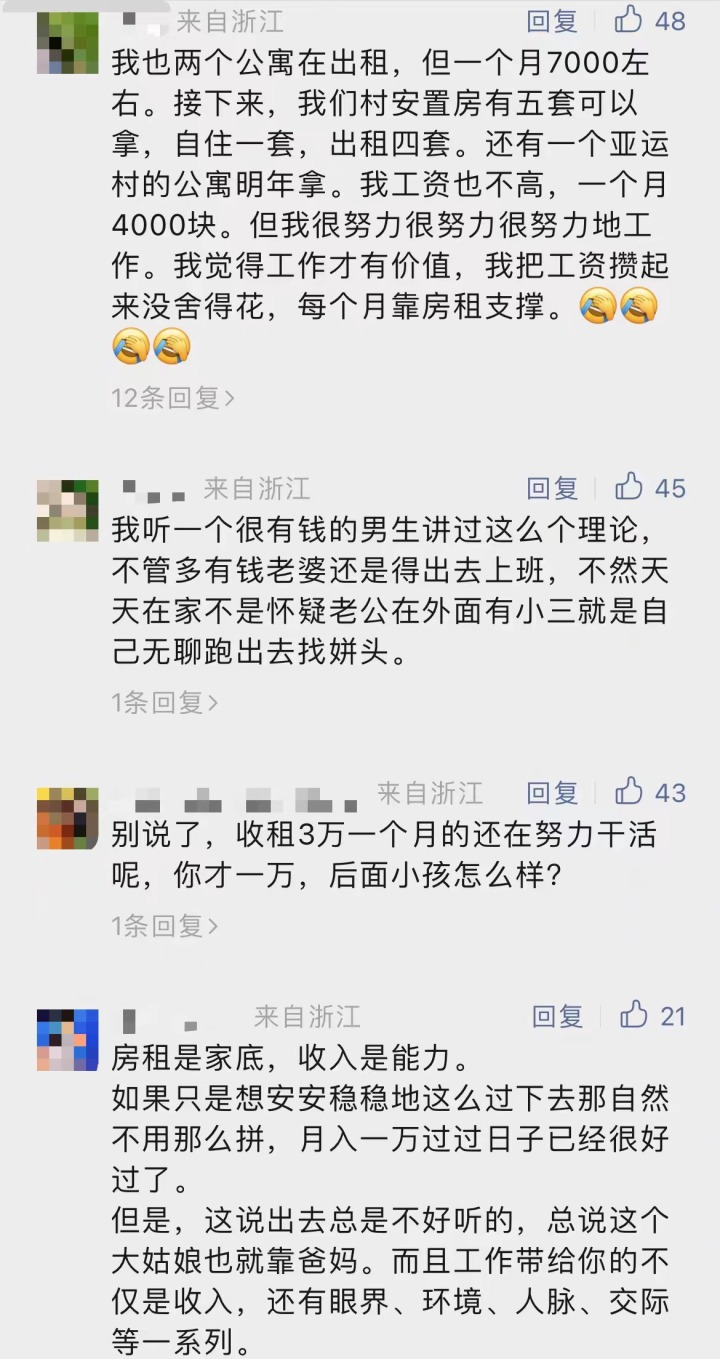This screenshot has height=1359, width=720.
Task: Reply to the comment about two apartments for rent
Action: click(x=552, y=20)
